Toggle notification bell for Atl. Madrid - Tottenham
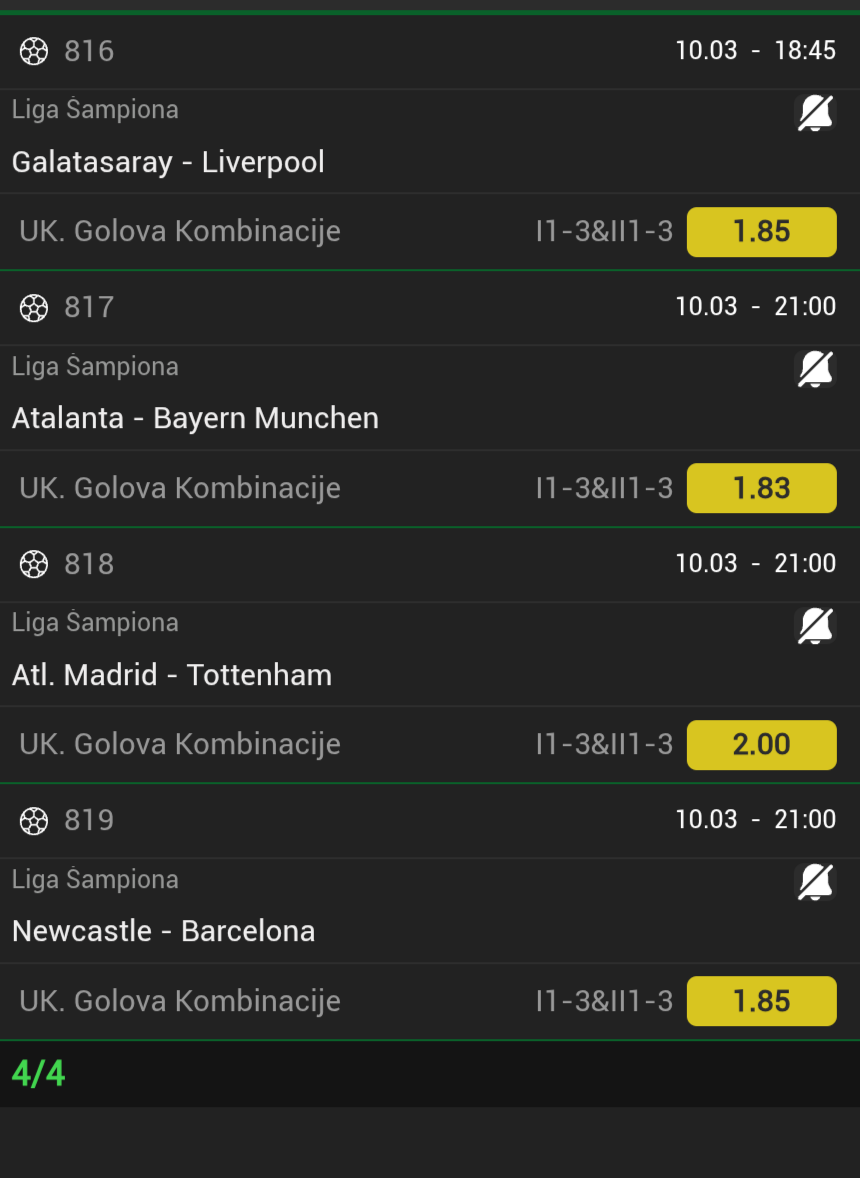This screenshot has height=1178, width=860. pyautogui.click(x=815, y=627)
